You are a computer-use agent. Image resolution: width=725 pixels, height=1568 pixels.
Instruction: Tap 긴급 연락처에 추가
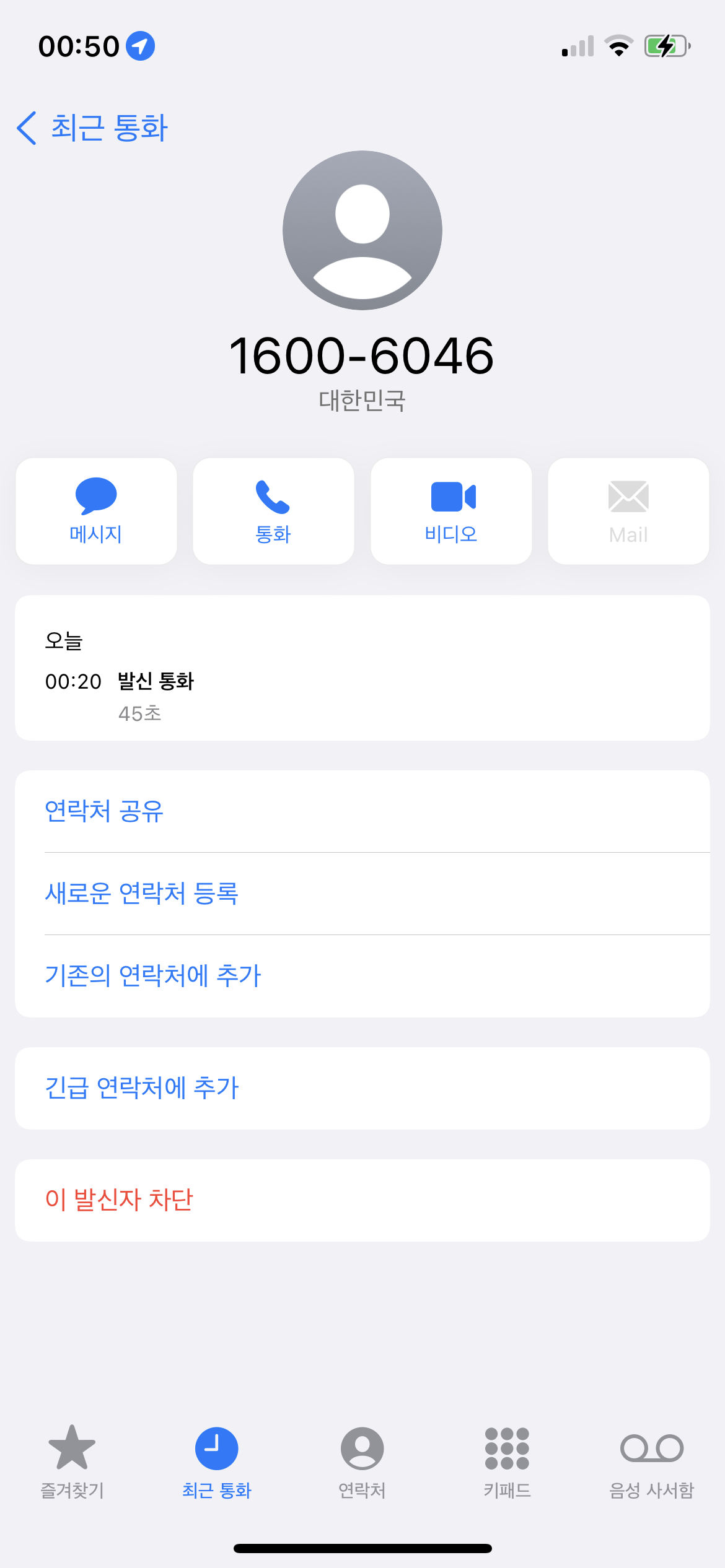tap(362, 1088)
